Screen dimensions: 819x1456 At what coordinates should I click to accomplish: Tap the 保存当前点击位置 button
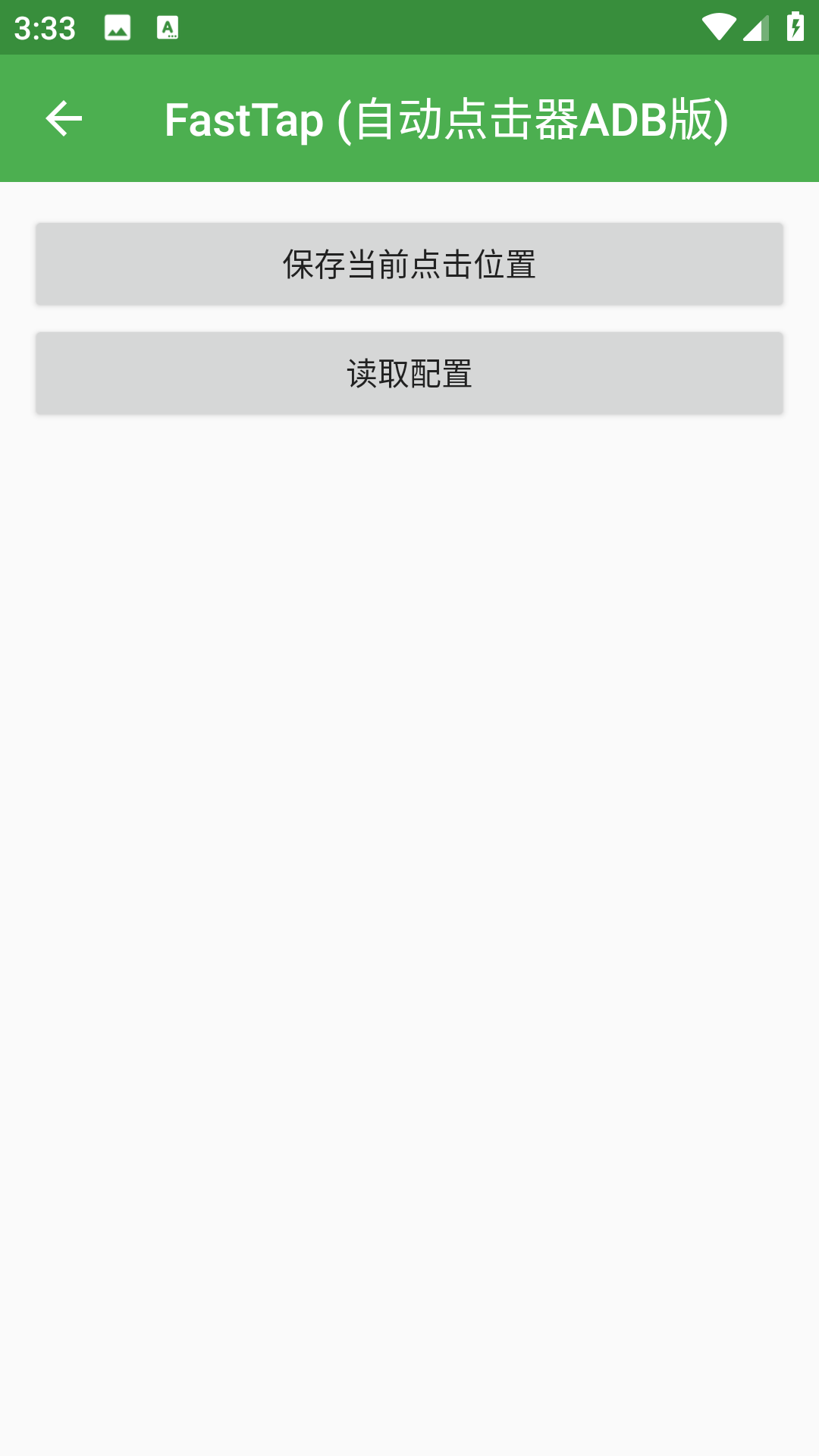pyautogui.click(x=409, y=265)
